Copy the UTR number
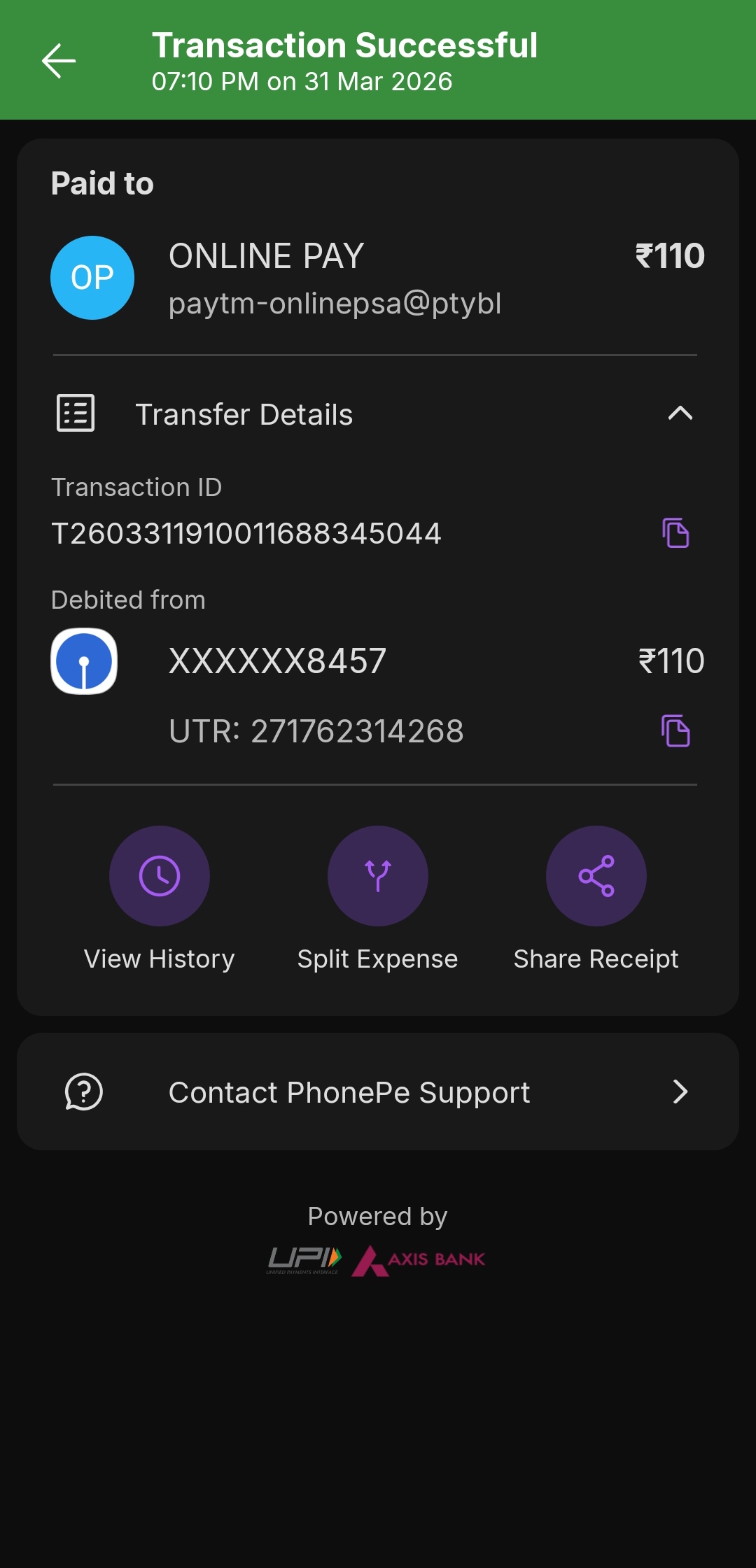 [675, 731]
